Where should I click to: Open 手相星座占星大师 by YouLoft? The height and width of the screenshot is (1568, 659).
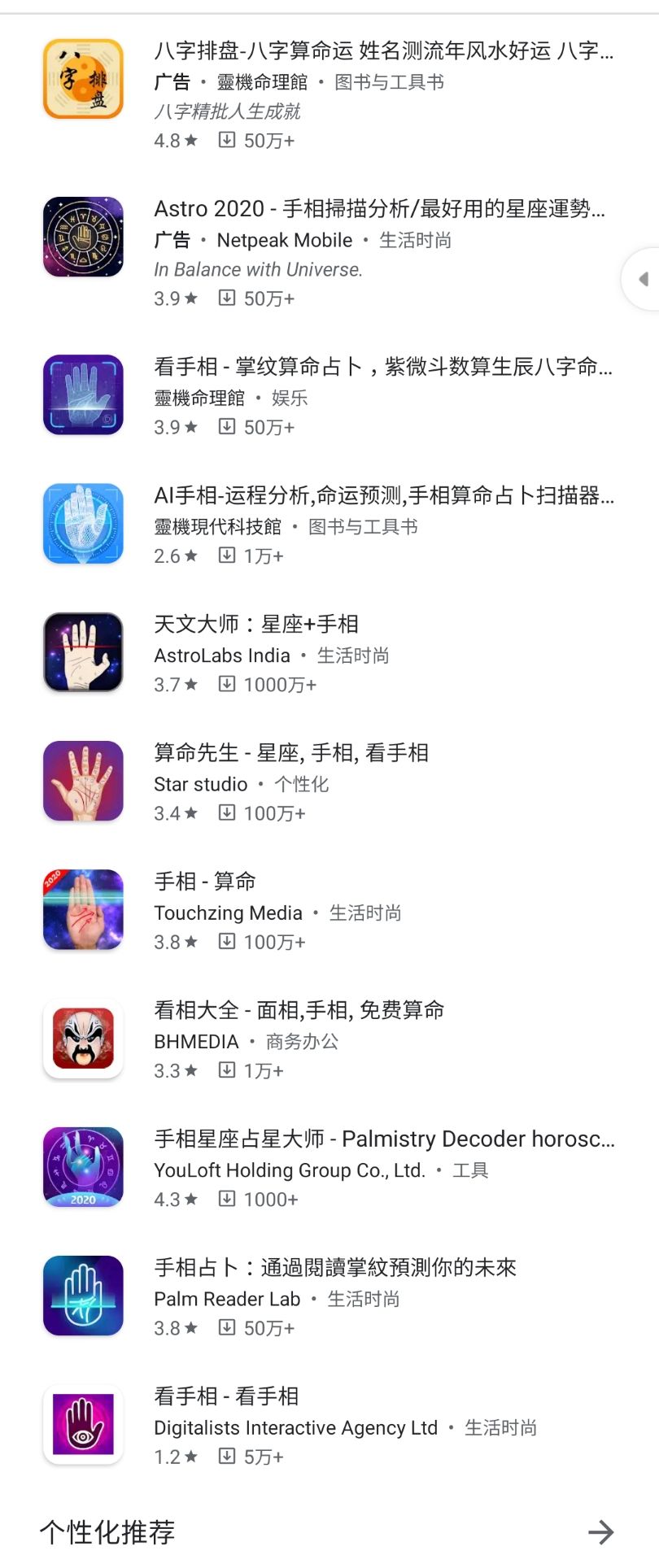[x=382, y=1139]
